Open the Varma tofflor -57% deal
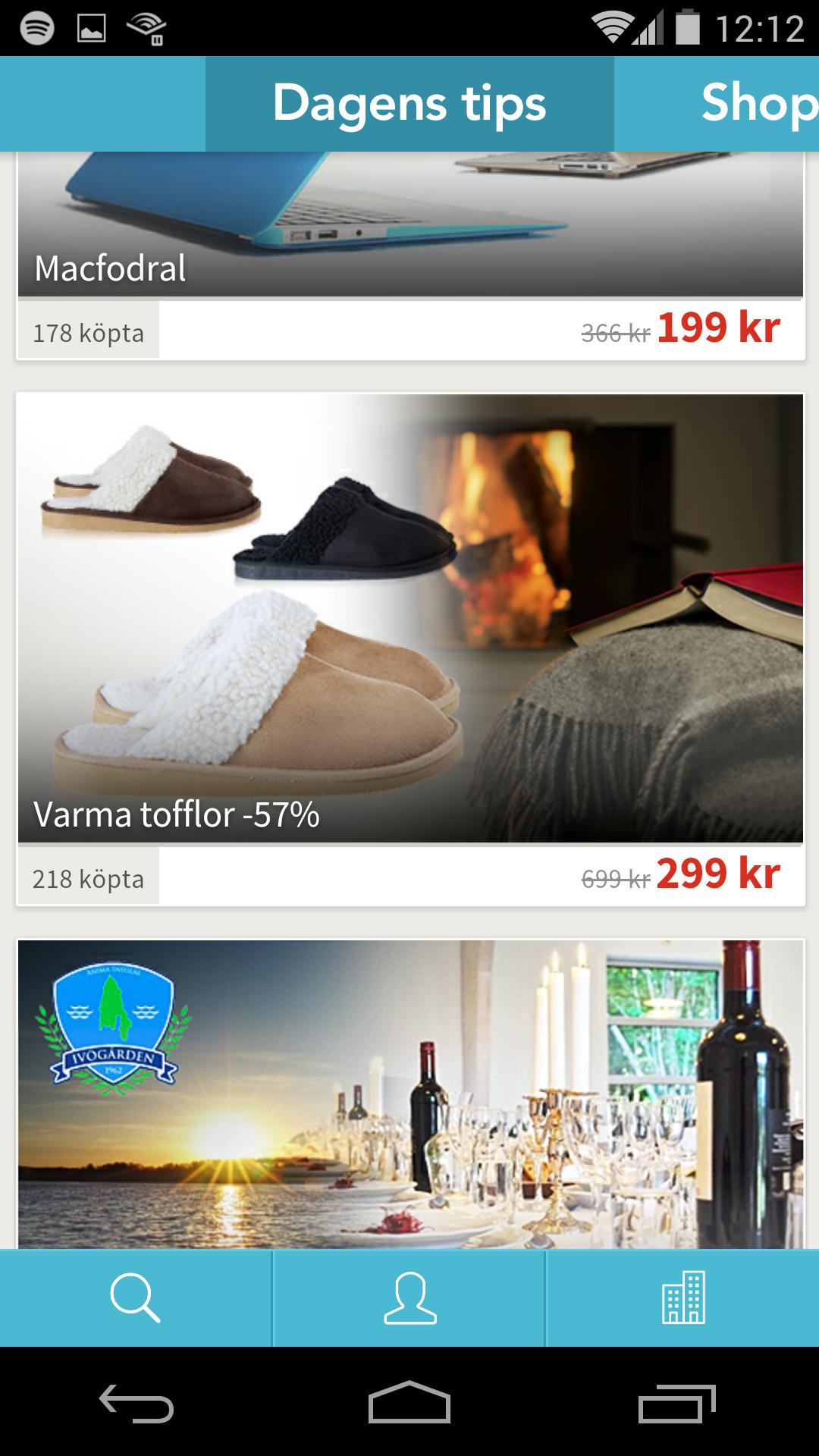This screenshot has height=1456, width=819. tap(409, 618)
